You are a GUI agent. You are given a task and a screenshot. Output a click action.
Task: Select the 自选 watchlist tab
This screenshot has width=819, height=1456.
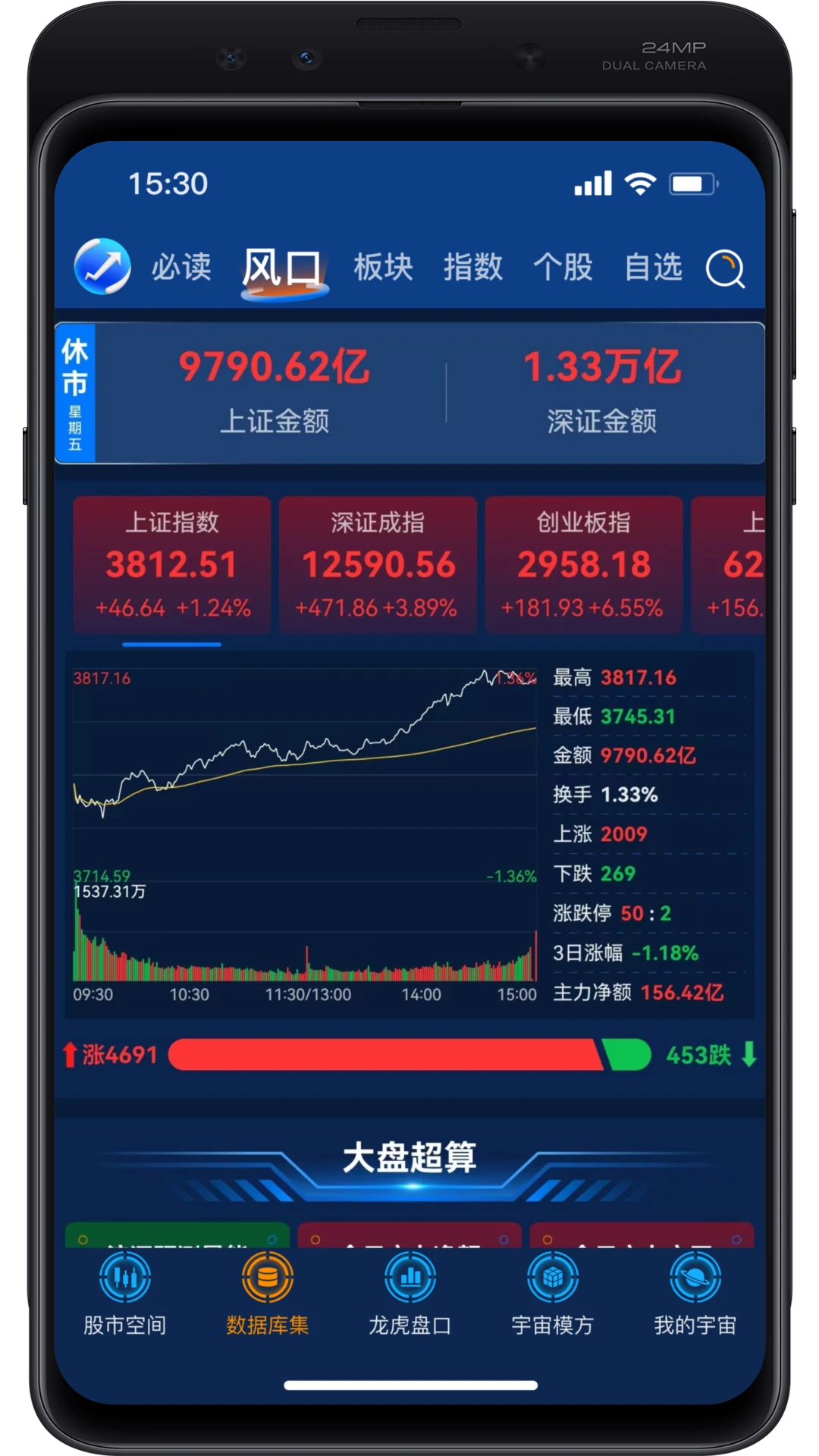[x=654, y=267]
